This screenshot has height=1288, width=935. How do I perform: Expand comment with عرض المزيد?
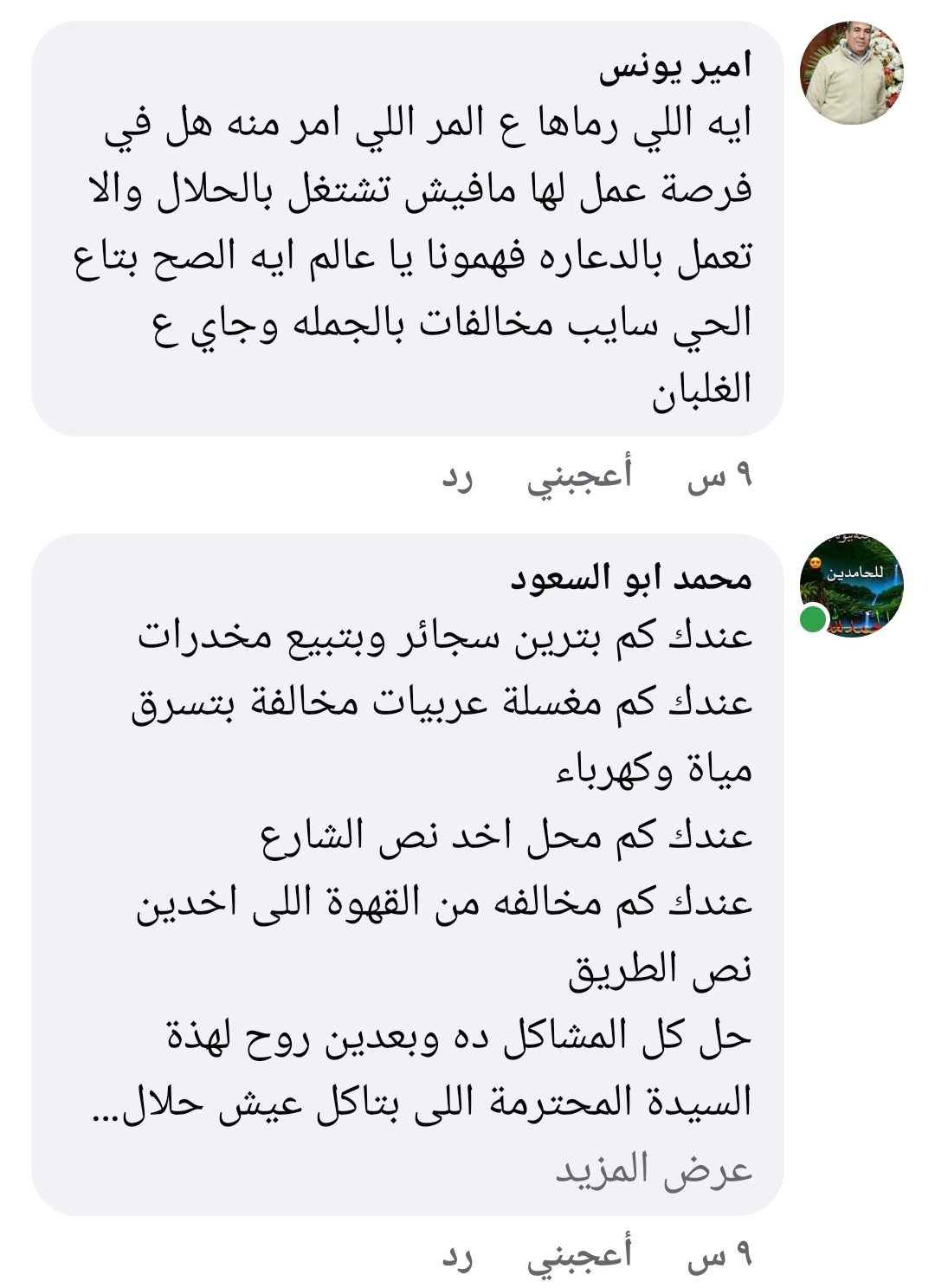[x=654, y=1169]
